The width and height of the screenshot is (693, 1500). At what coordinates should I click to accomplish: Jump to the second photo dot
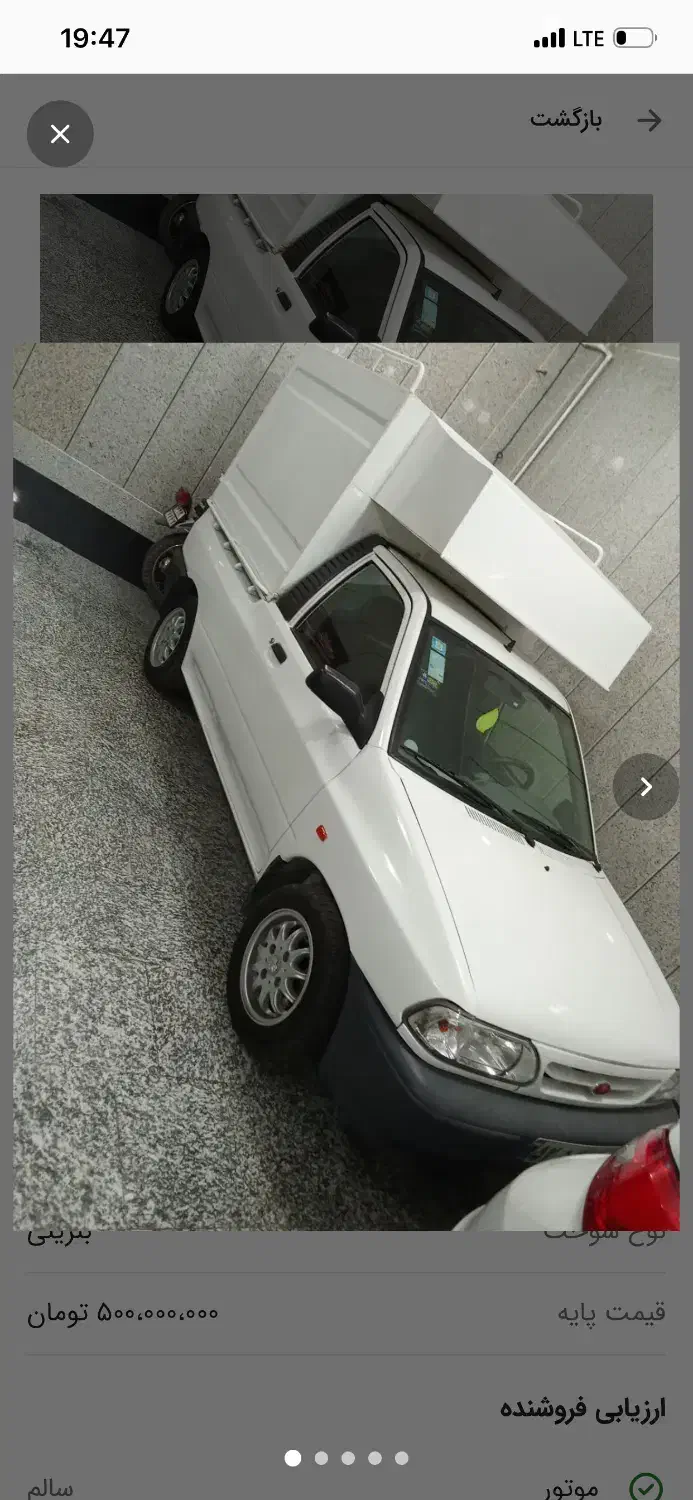(321, 1458)
